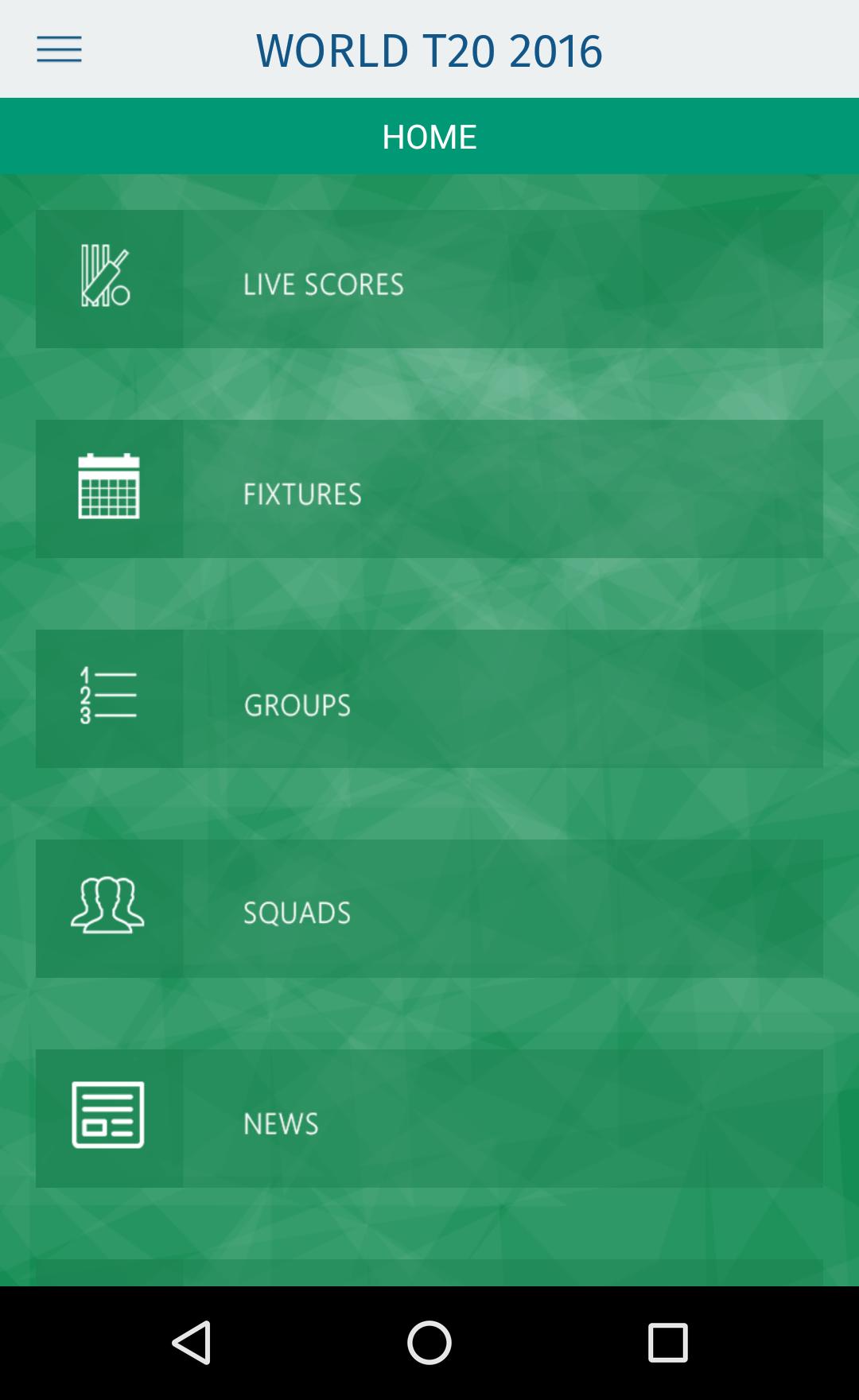Image resolution: width=859 pixels, height=1400 pixels.
Task: Tap the system home button
Action: click(x=429, y=1343)
